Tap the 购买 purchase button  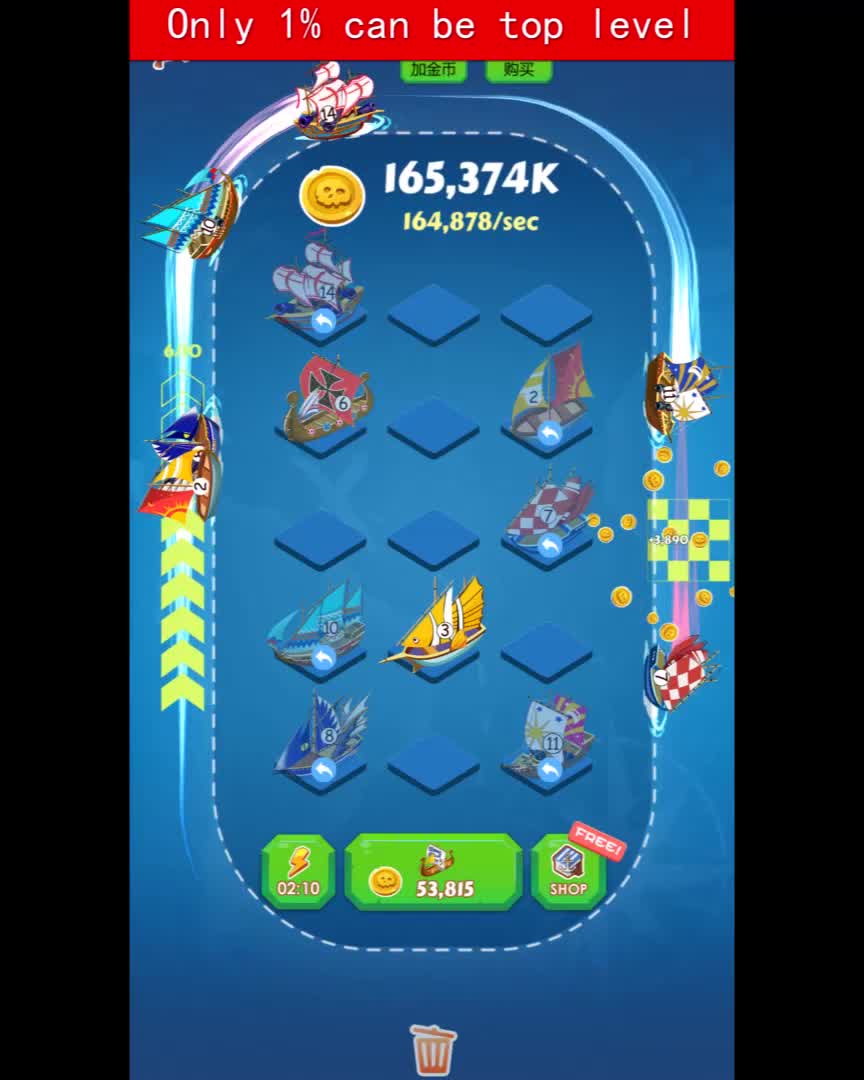pyautogui.click(x=518, y=70)
